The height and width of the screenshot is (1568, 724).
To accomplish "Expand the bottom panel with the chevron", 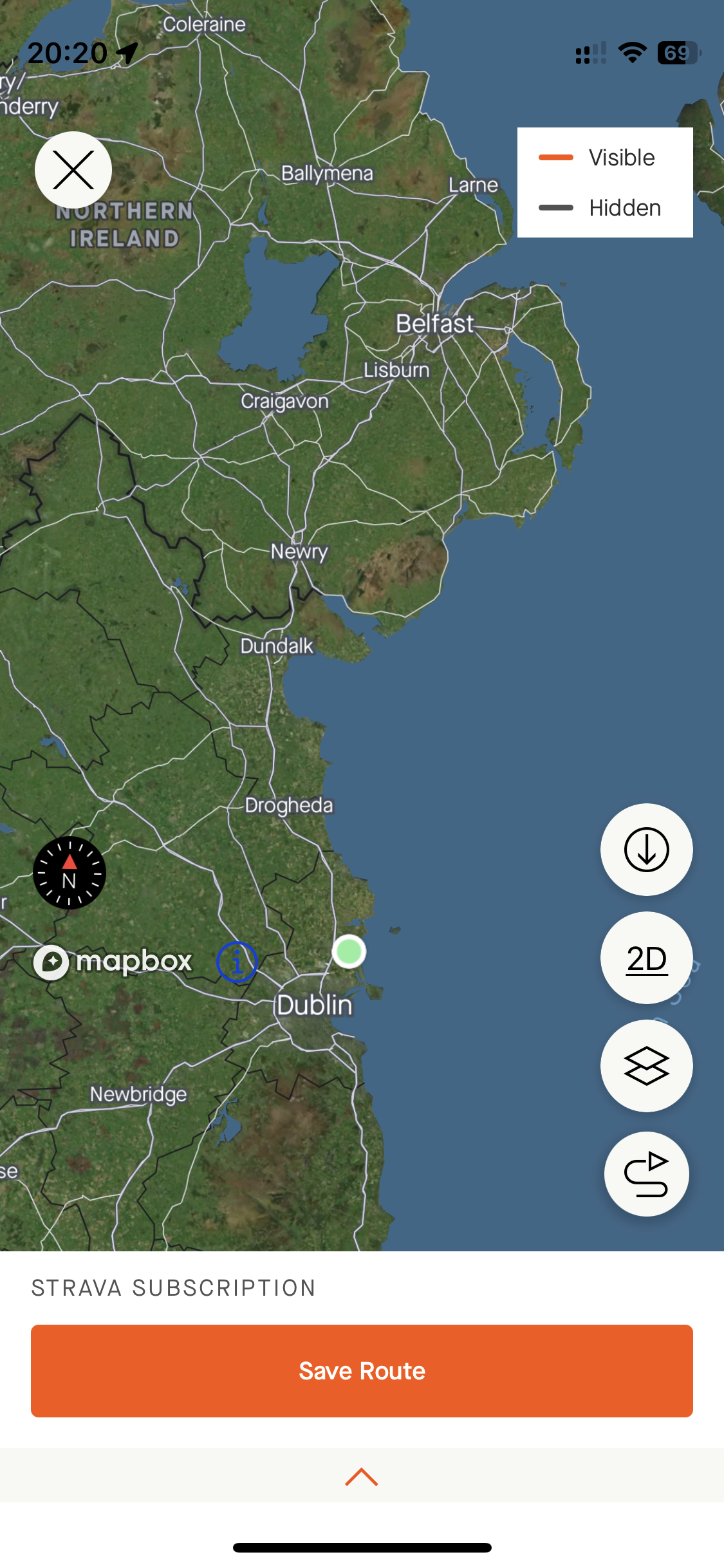I will coord(362,1477).
